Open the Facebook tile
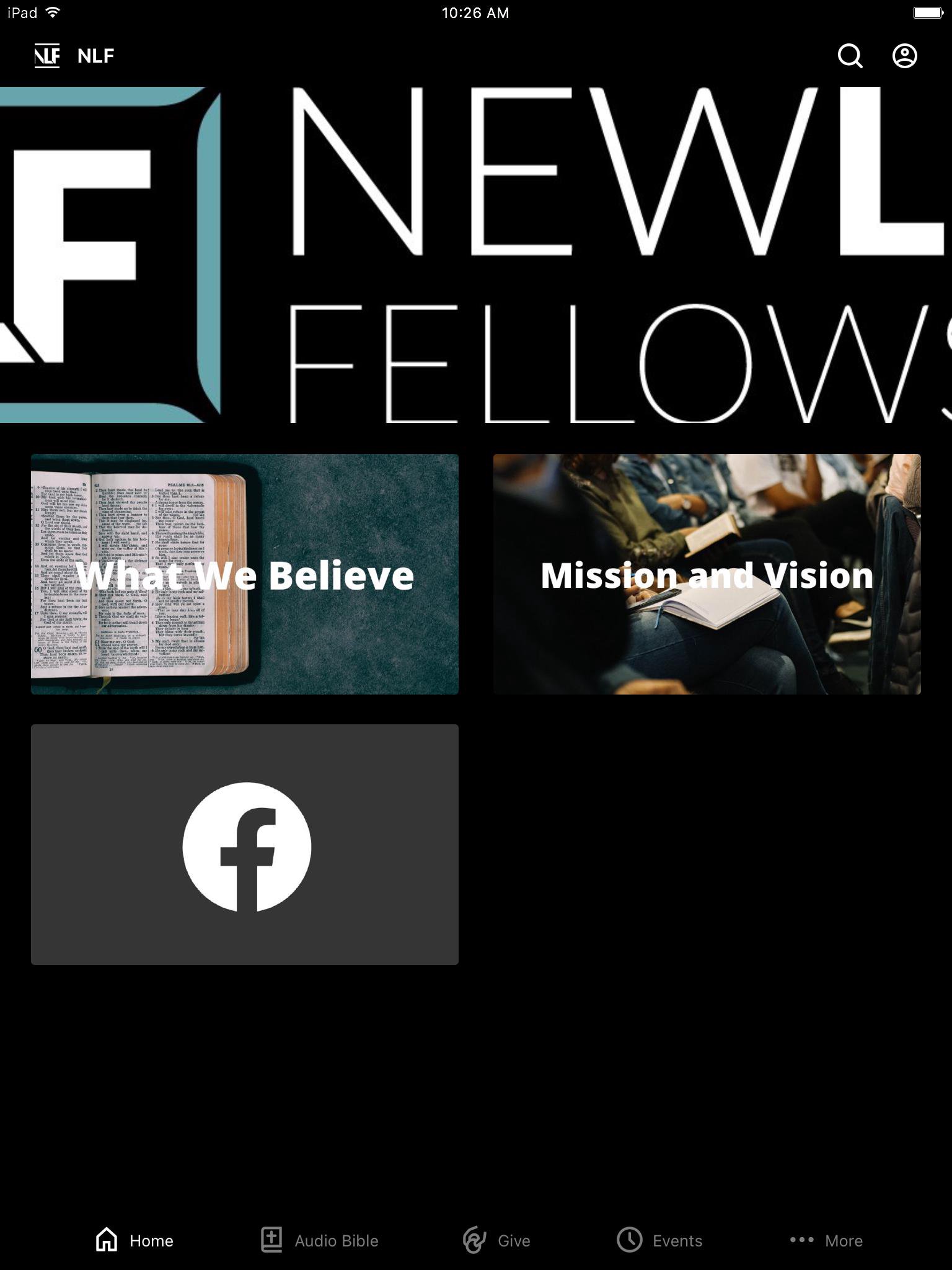The image size is (952, 1270). pyautogui.click(x=245, y=844)
